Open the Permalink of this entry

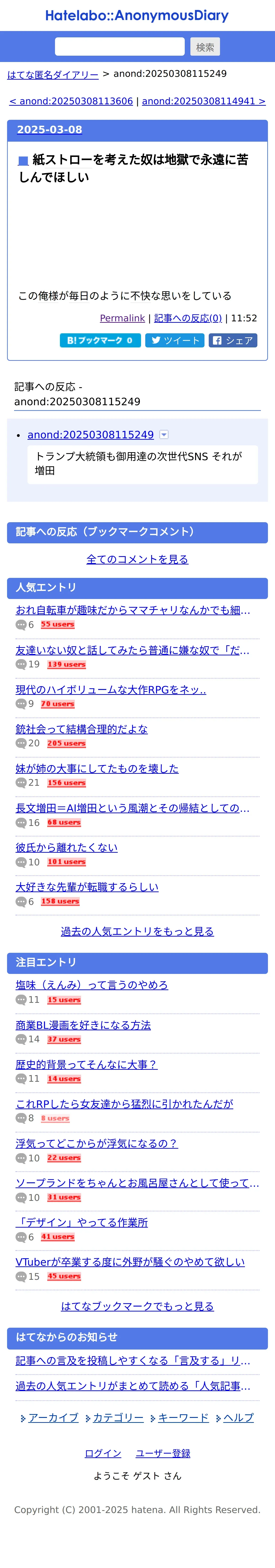point(122,318)
